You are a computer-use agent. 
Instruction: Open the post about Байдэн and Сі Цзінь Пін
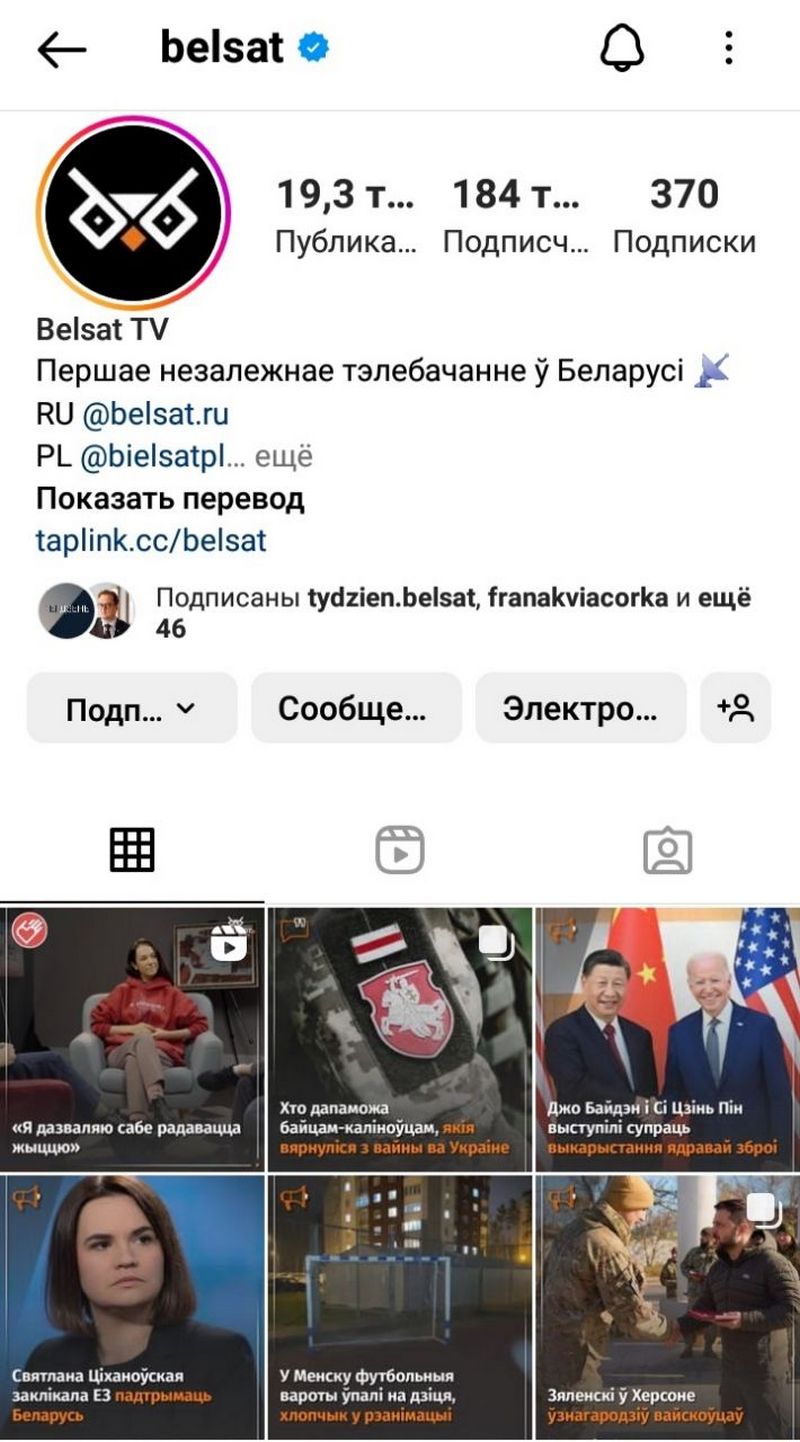(667, 1038)
